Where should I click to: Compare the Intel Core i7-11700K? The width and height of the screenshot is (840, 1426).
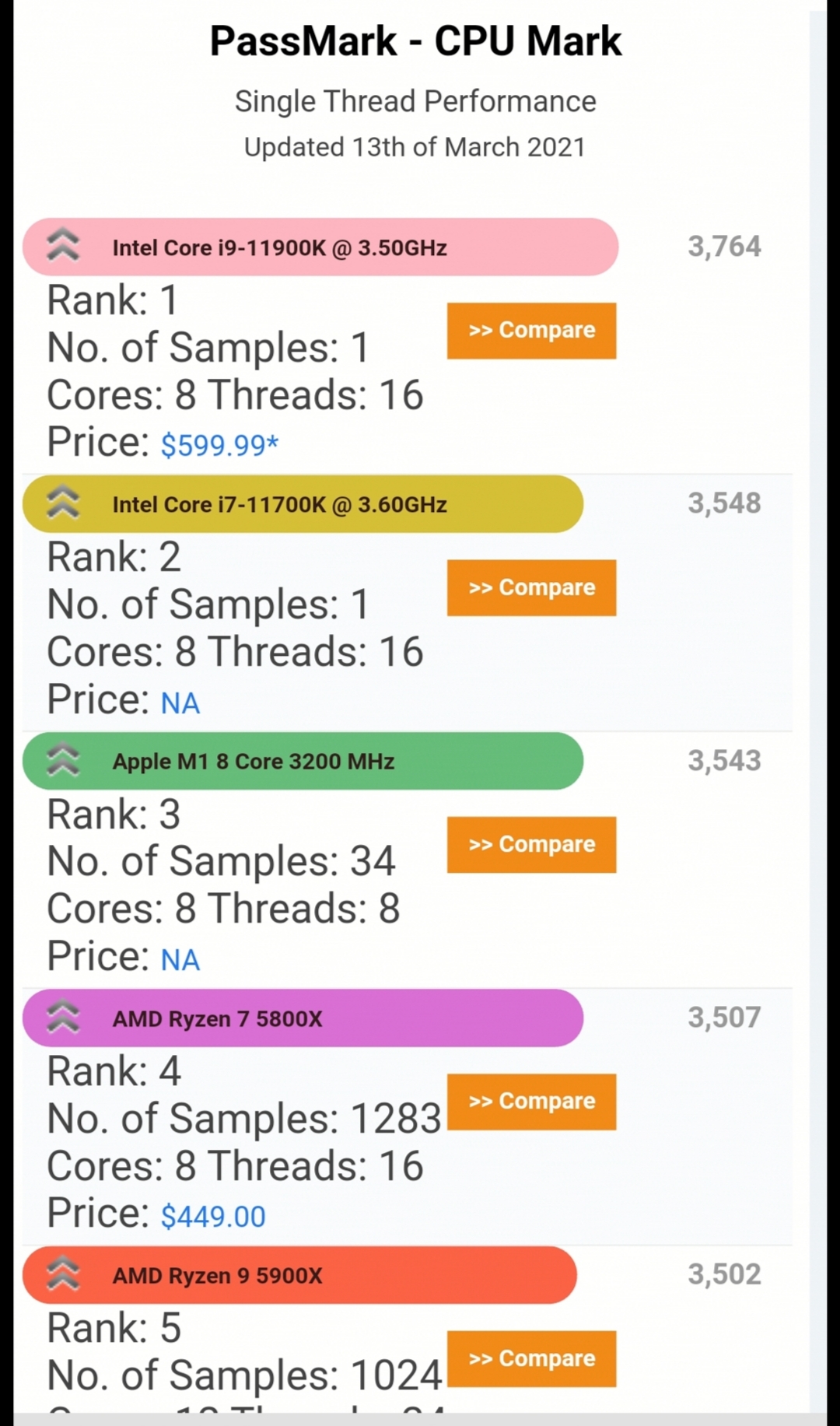[x=531, y=587]
